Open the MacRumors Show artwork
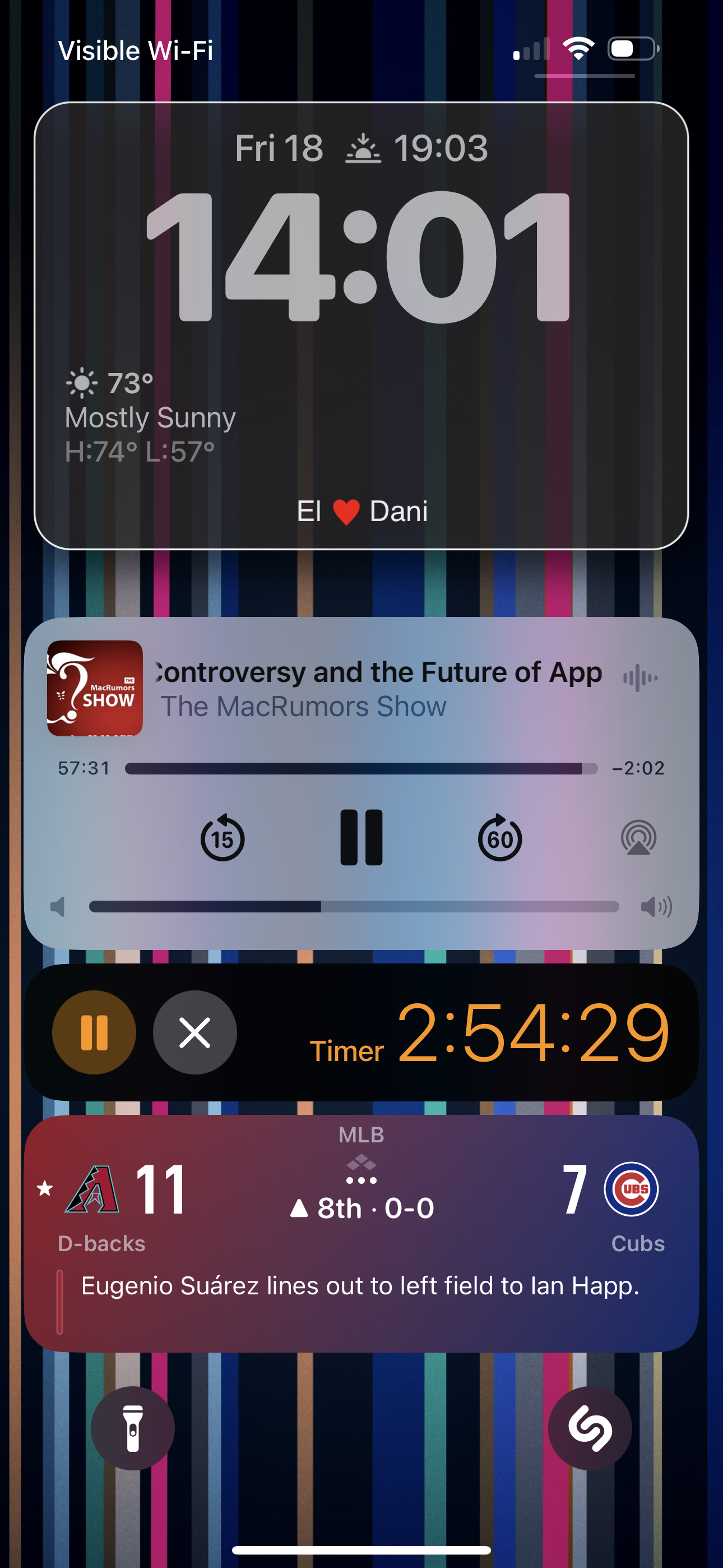 click(x=95, y=689)
